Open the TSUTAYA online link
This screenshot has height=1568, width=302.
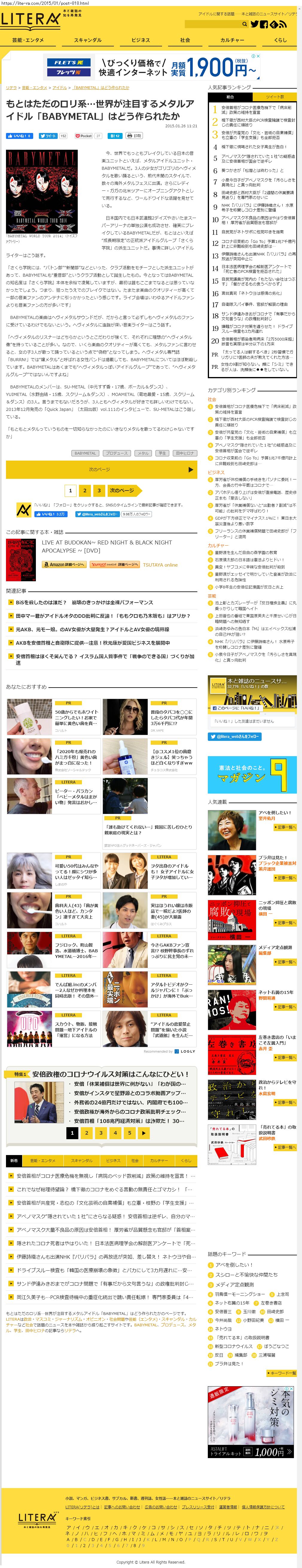160,565
